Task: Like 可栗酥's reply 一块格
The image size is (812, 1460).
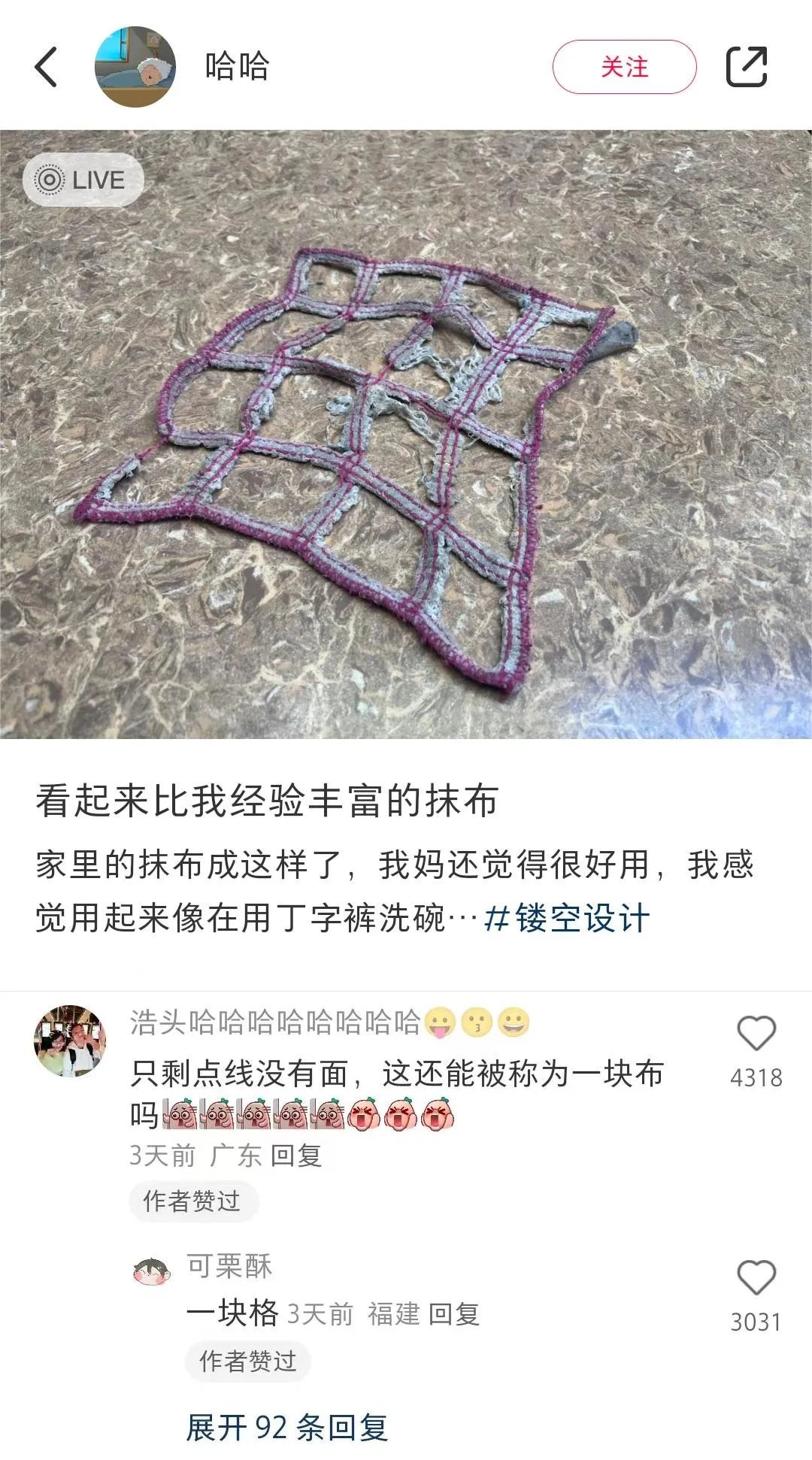Action: tap(756, 1278)
